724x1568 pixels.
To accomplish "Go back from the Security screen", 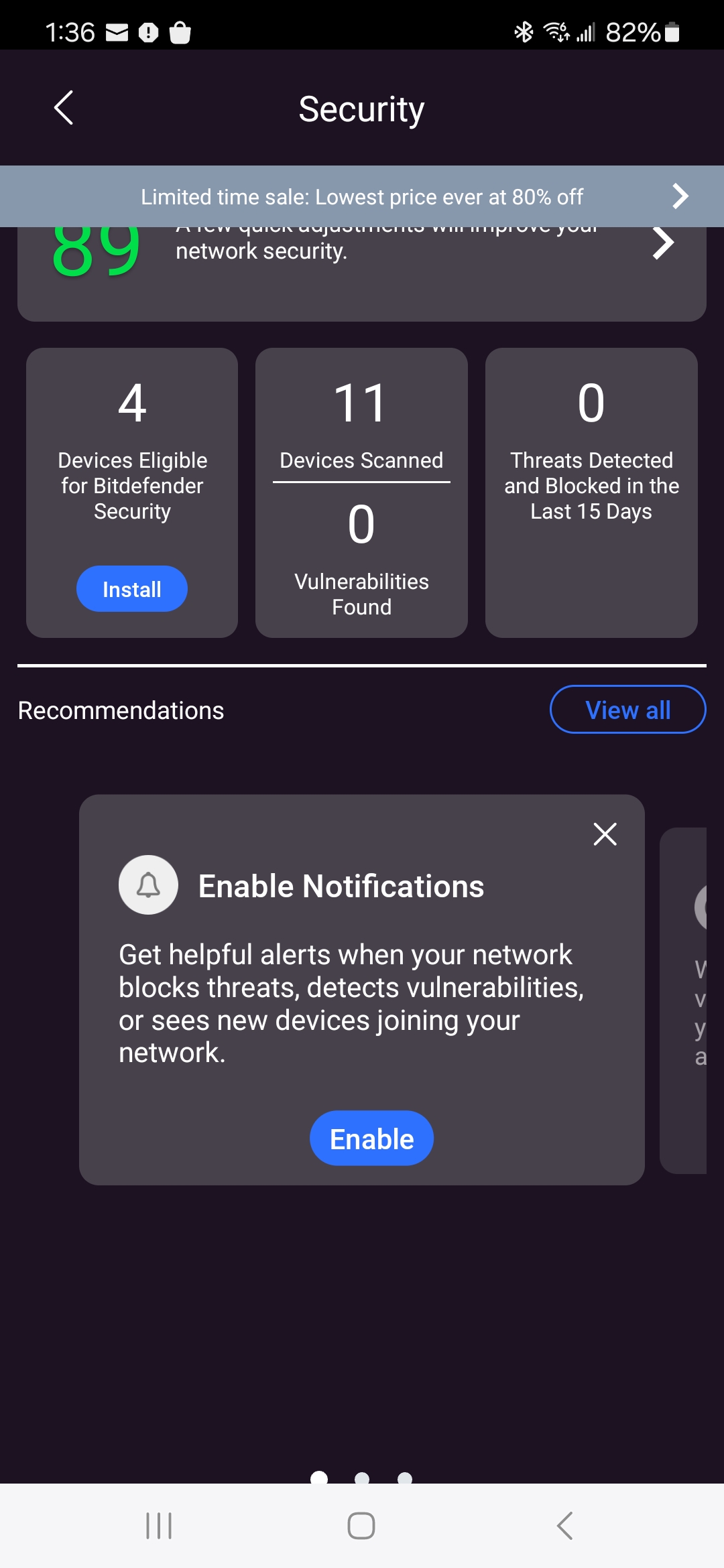I will click(x=64, y=108).
